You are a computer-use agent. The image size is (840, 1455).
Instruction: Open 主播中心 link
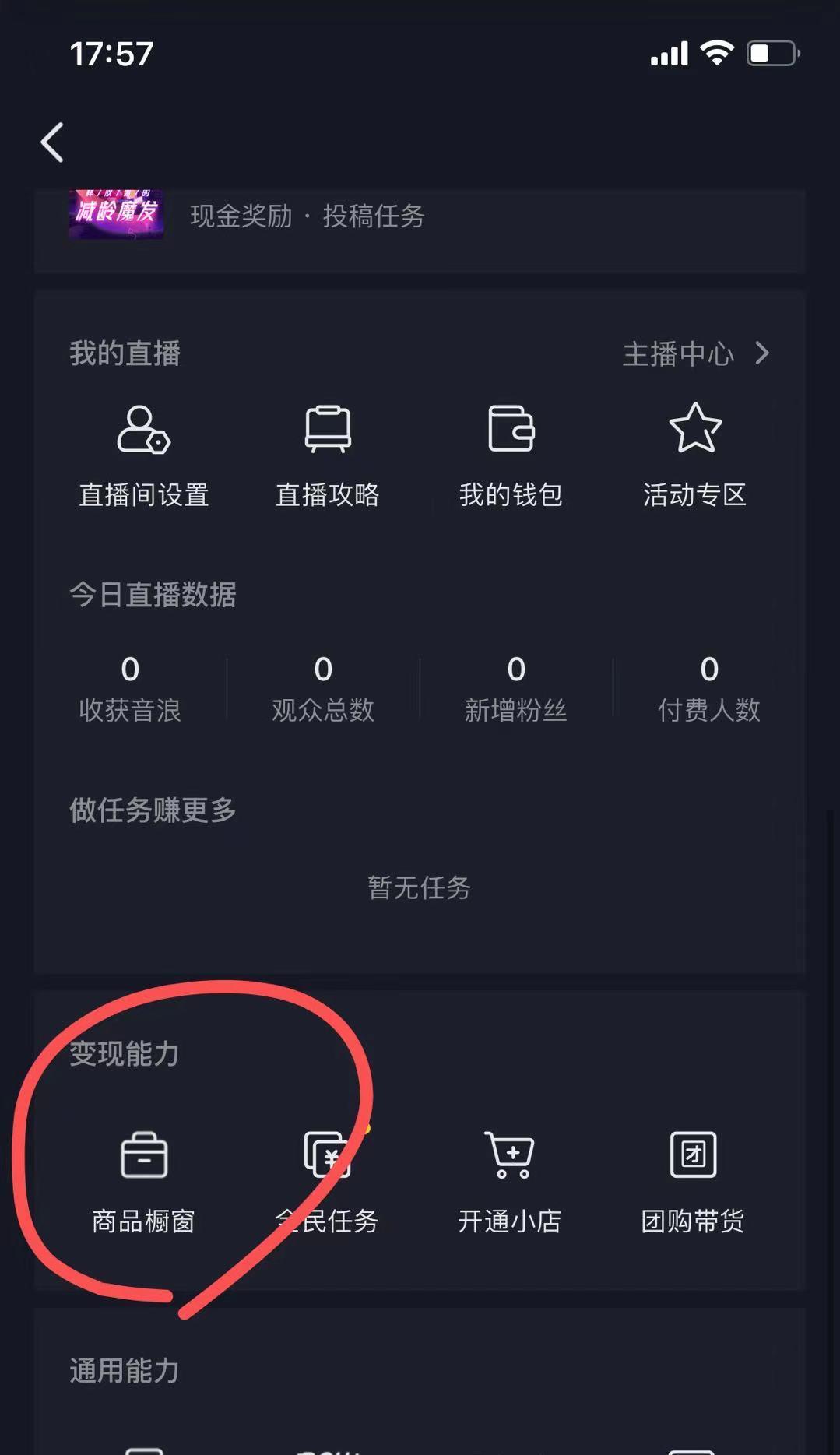click(694, 354)
